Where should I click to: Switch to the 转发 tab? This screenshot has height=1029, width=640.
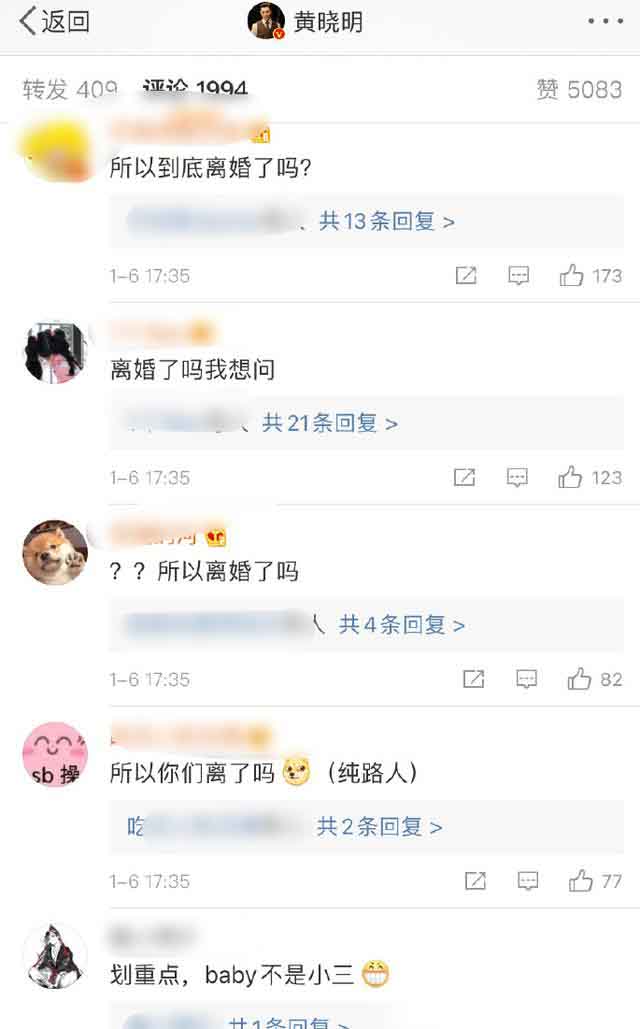[68, 89]
